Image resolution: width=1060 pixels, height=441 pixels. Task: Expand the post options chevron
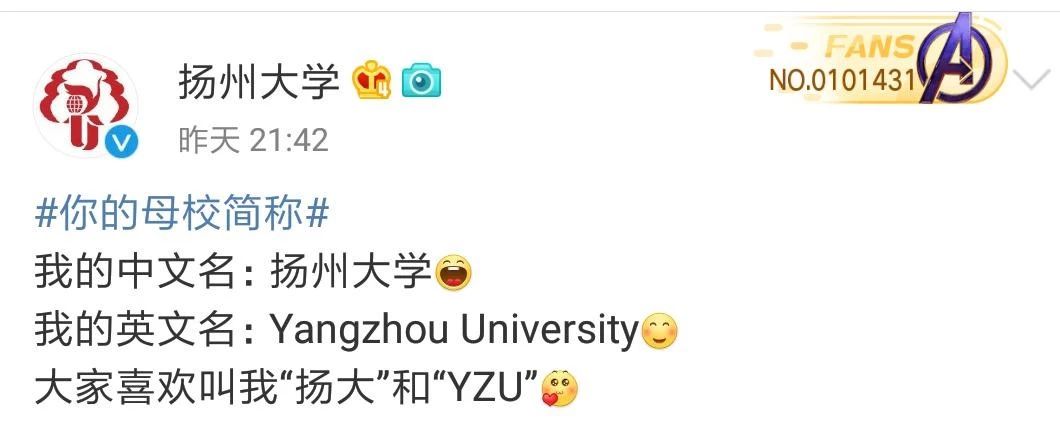(1028, 80)
